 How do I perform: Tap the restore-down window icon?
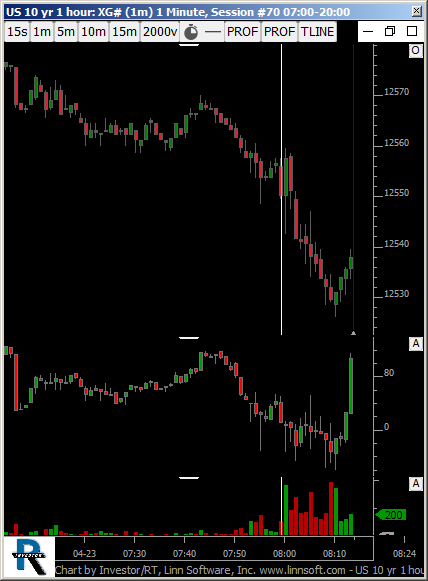pos(390,31)
